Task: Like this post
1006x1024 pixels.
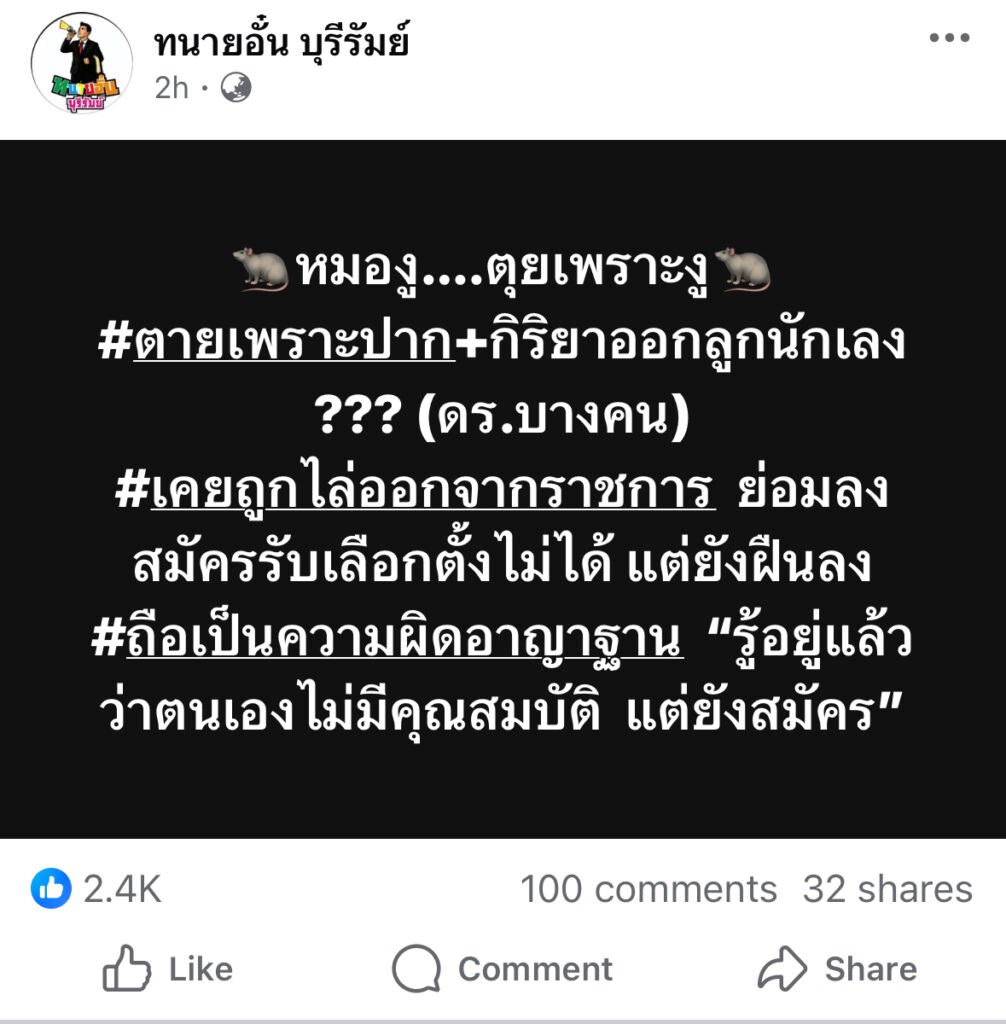Action: click(168, 969)
